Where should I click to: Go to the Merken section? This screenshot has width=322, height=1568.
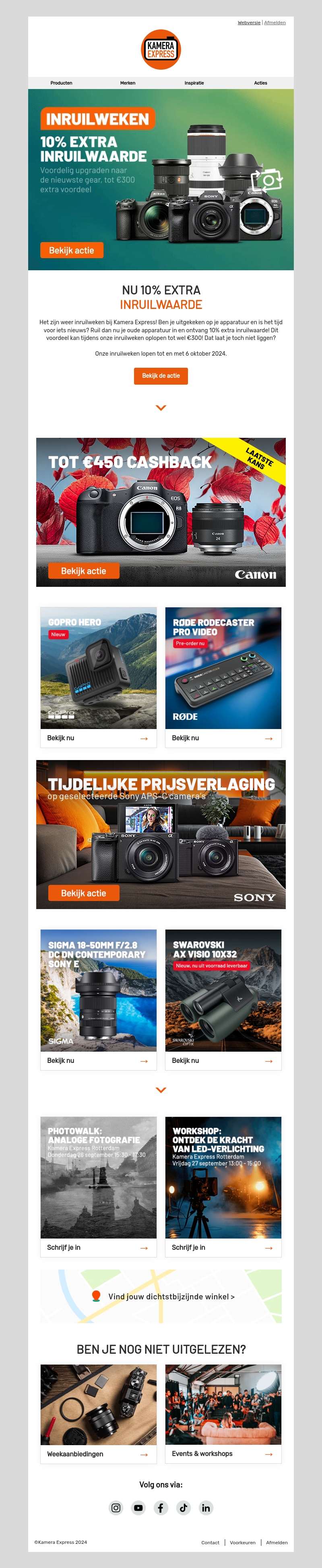coord(127,83)
